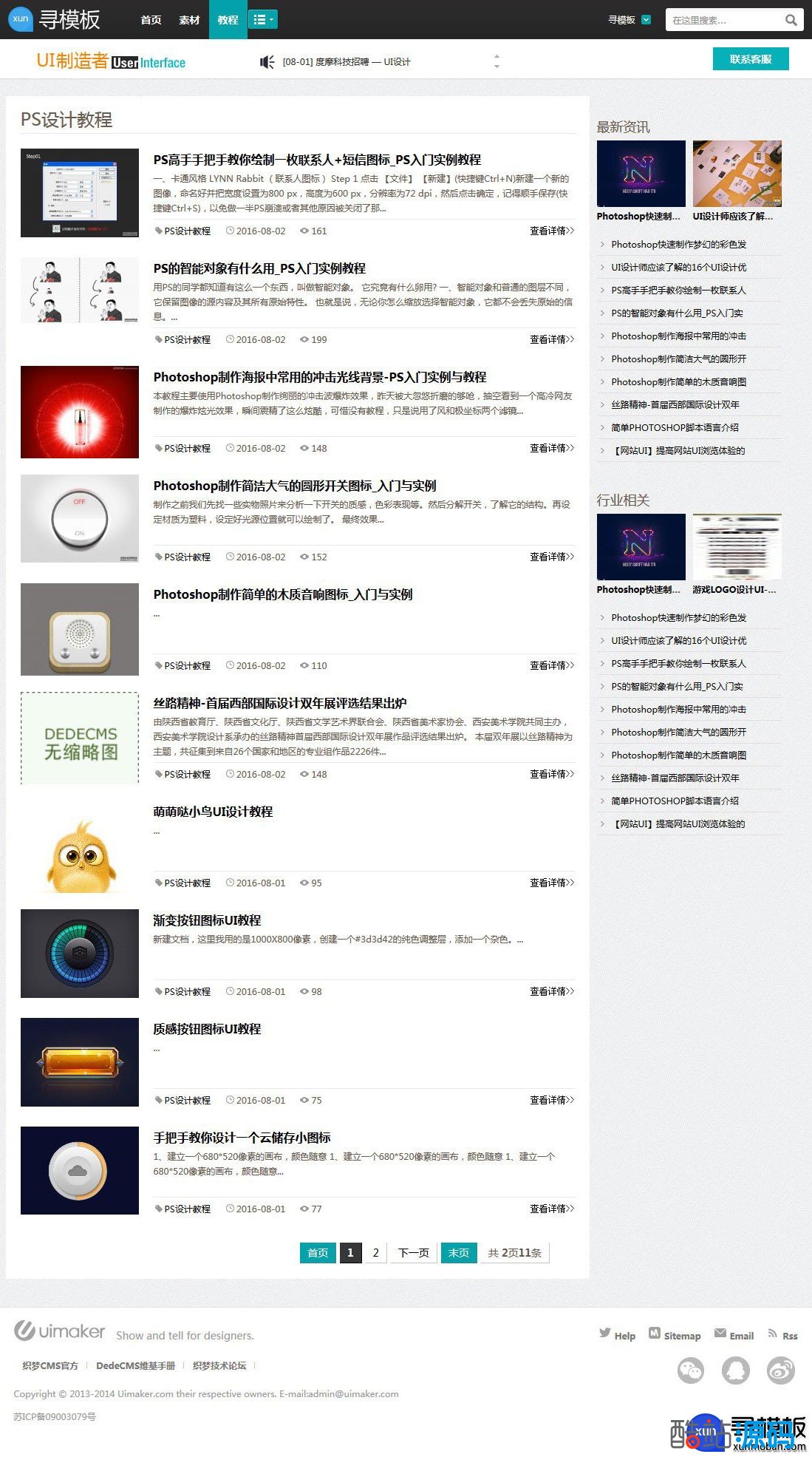The image size is (812, 1457).
Task: Tap the PS设计教程 tag under 质感按钮图标UI教程
Action: (186, 1100)
